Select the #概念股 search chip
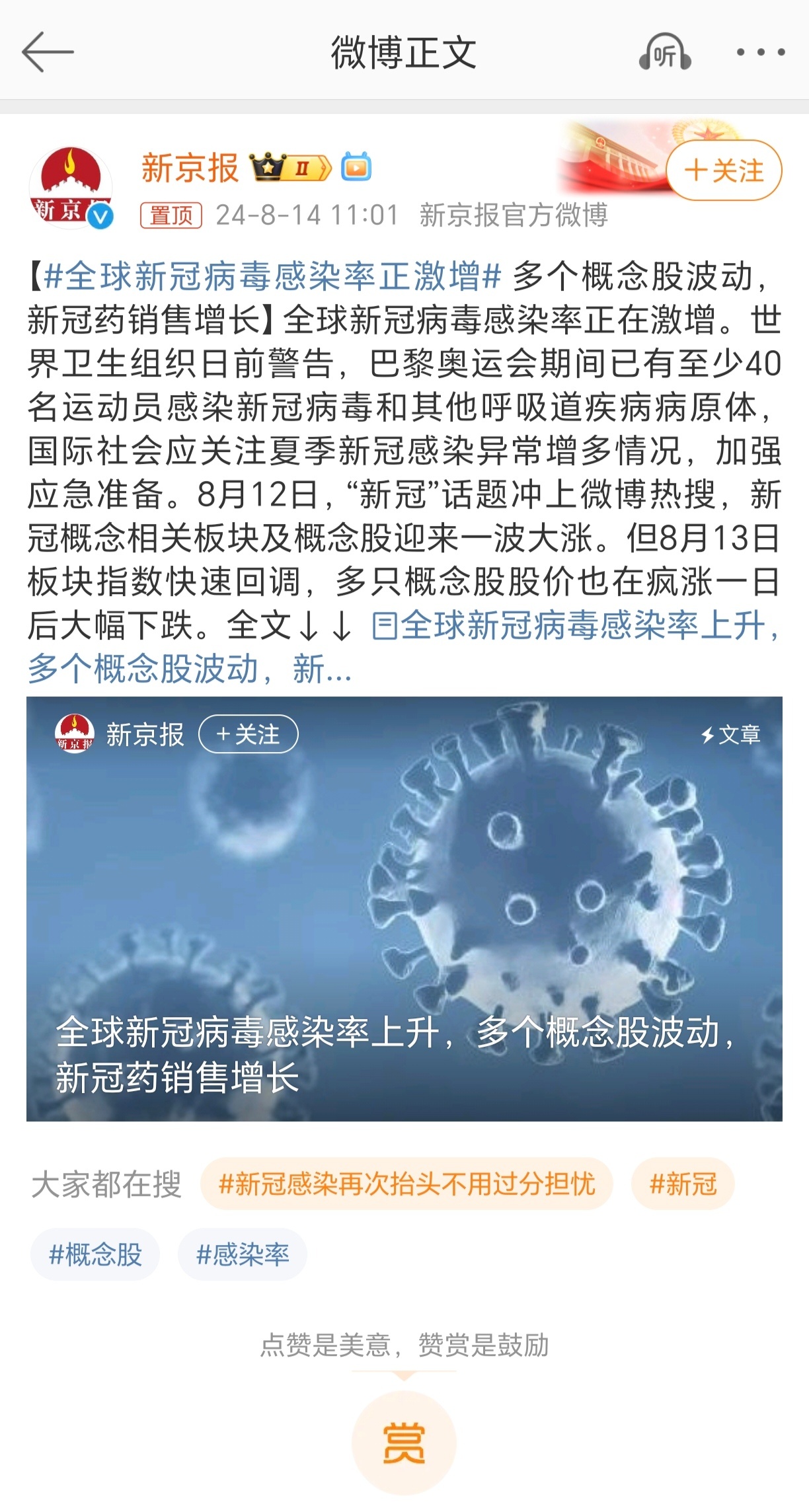 point(95,1254)
